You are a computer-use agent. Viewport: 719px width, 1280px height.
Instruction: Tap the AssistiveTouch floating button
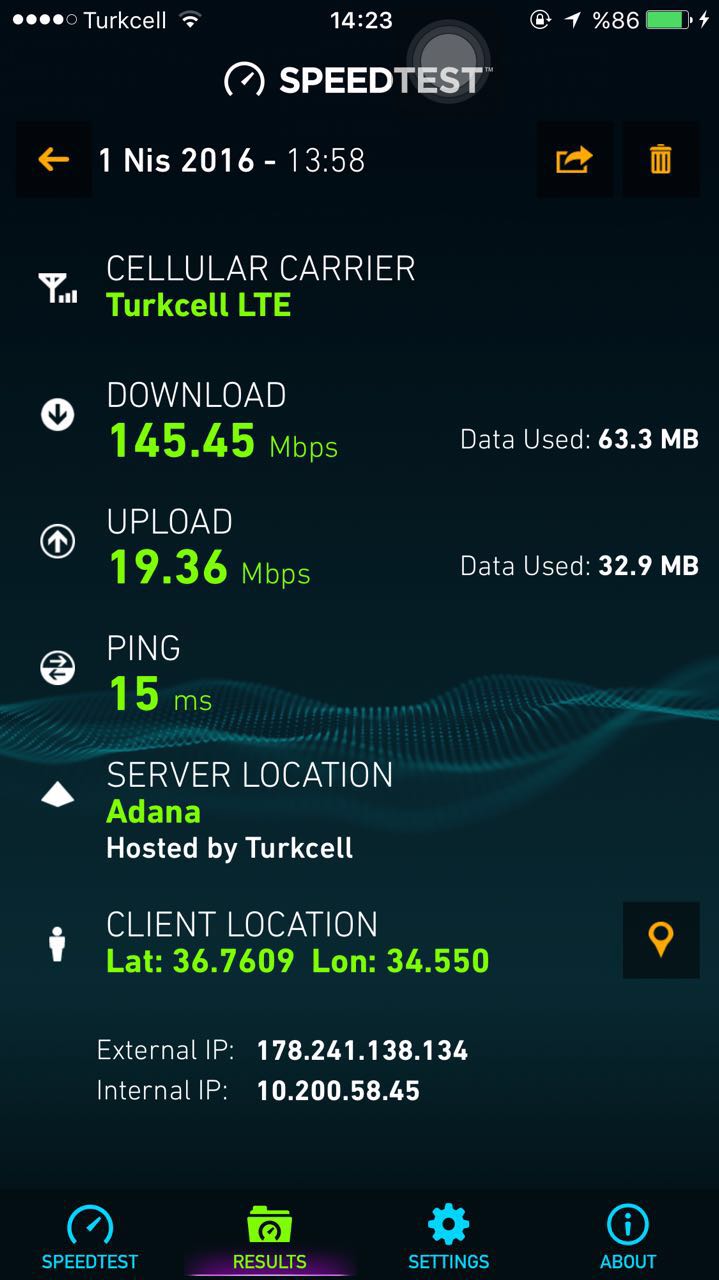tap(449, 56)
